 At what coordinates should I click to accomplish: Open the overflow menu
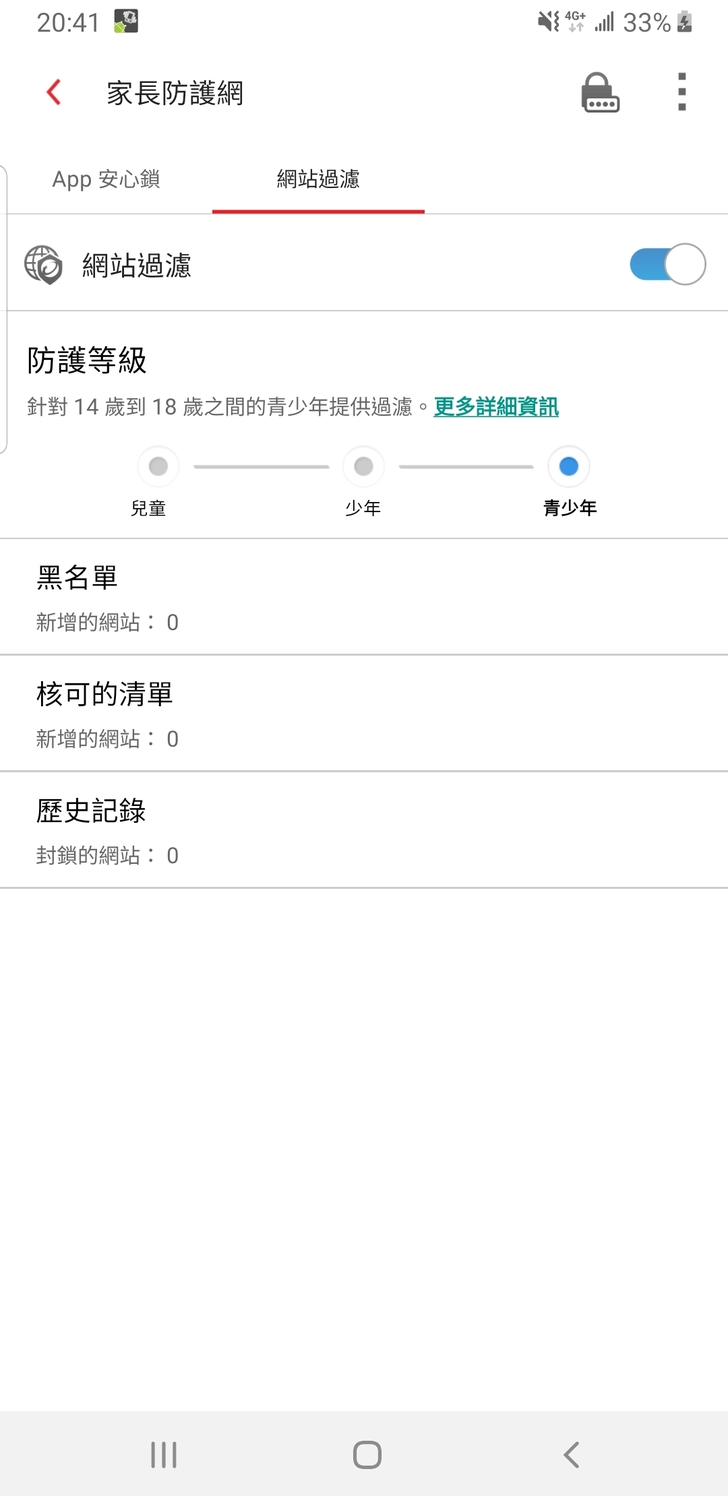point(681,93)
